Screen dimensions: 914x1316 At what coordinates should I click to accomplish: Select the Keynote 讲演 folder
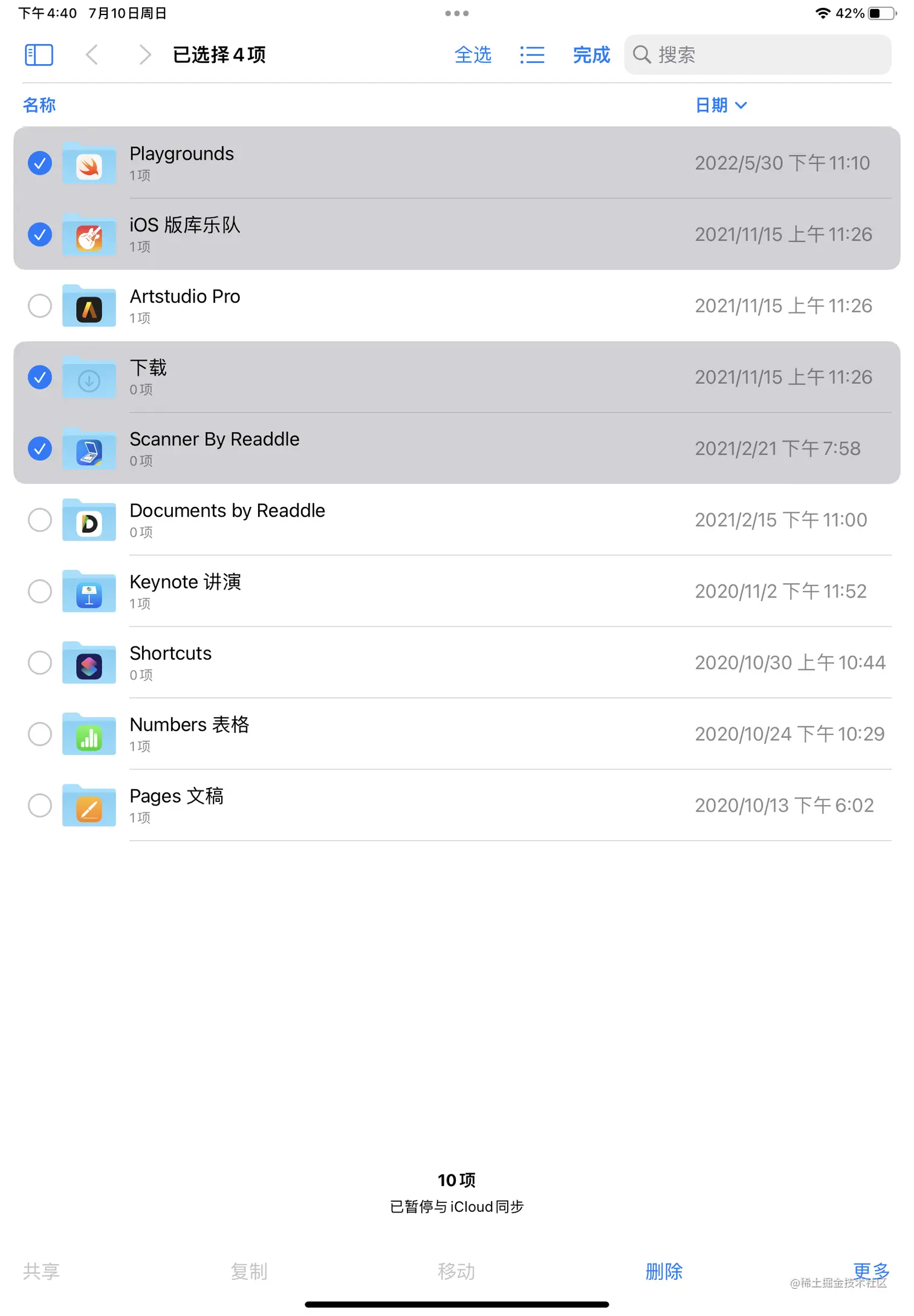40,591
